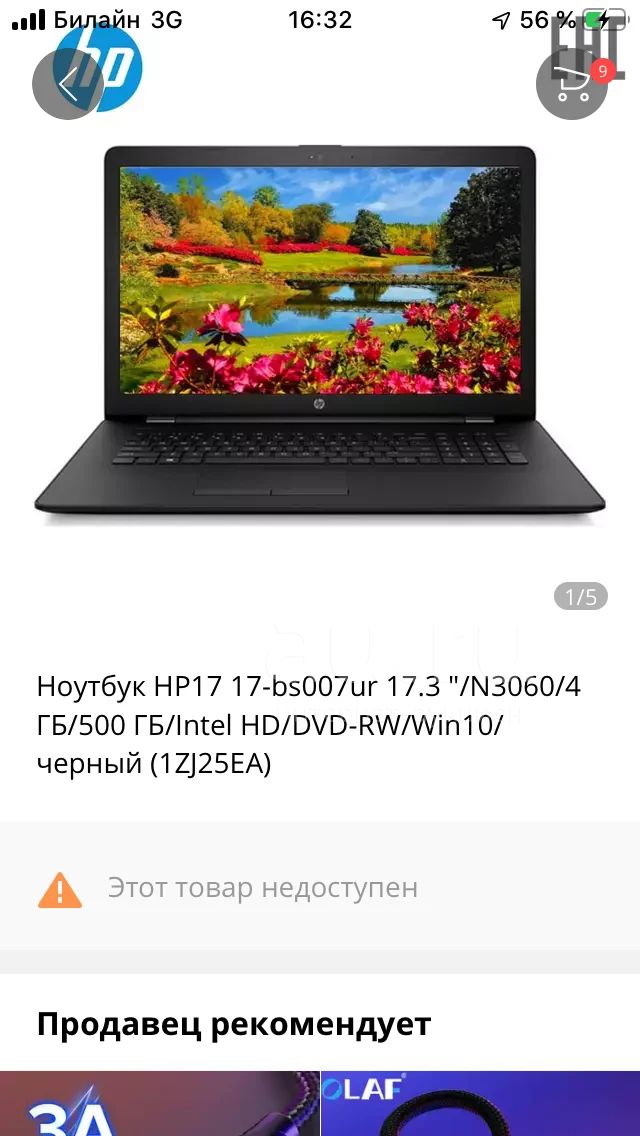640x1136 pixels.
Task: Open the recommended OLAF product card
Action: pyautogui.click(x=481, y=1103)
